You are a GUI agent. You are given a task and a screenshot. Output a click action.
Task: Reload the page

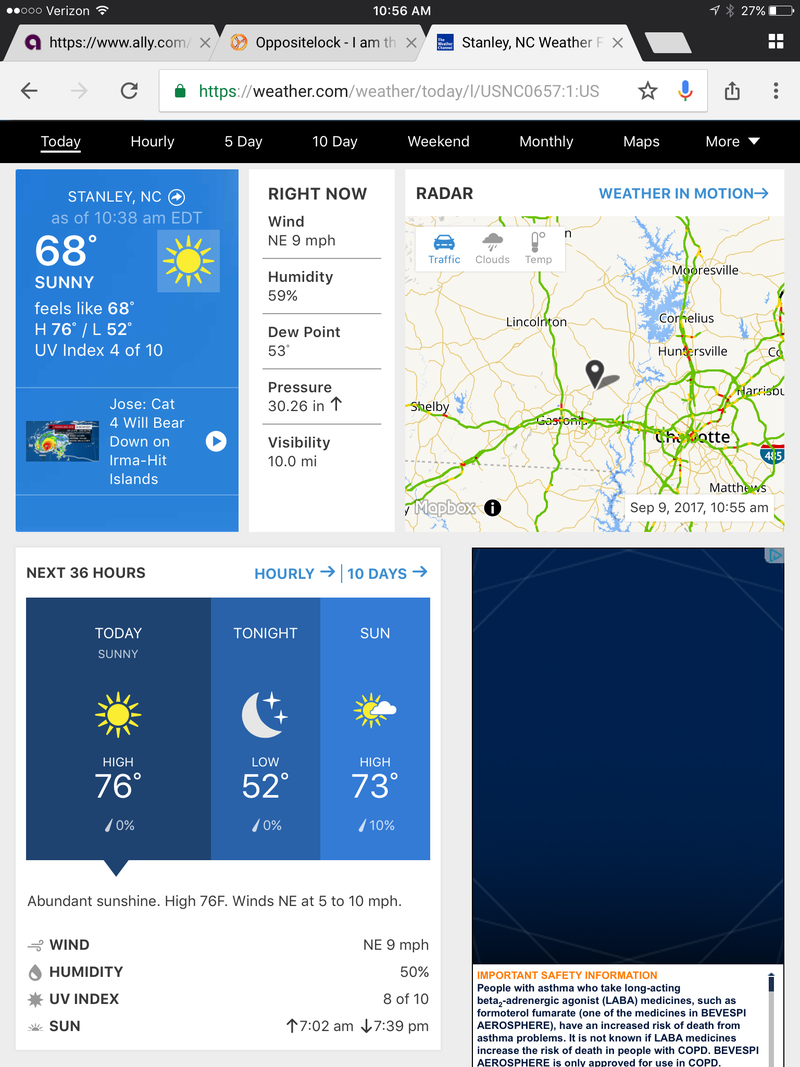tap(129, 91)
